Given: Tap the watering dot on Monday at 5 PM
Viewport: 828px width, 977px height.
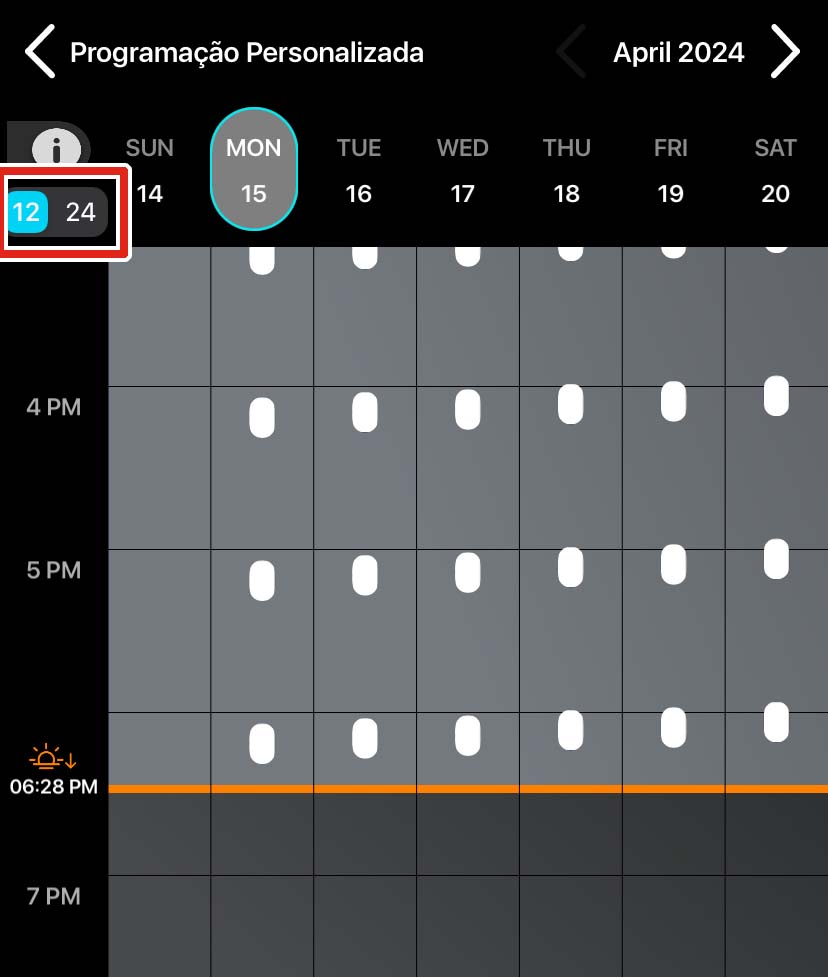Looking at the screenshot, I should (261, 580).
